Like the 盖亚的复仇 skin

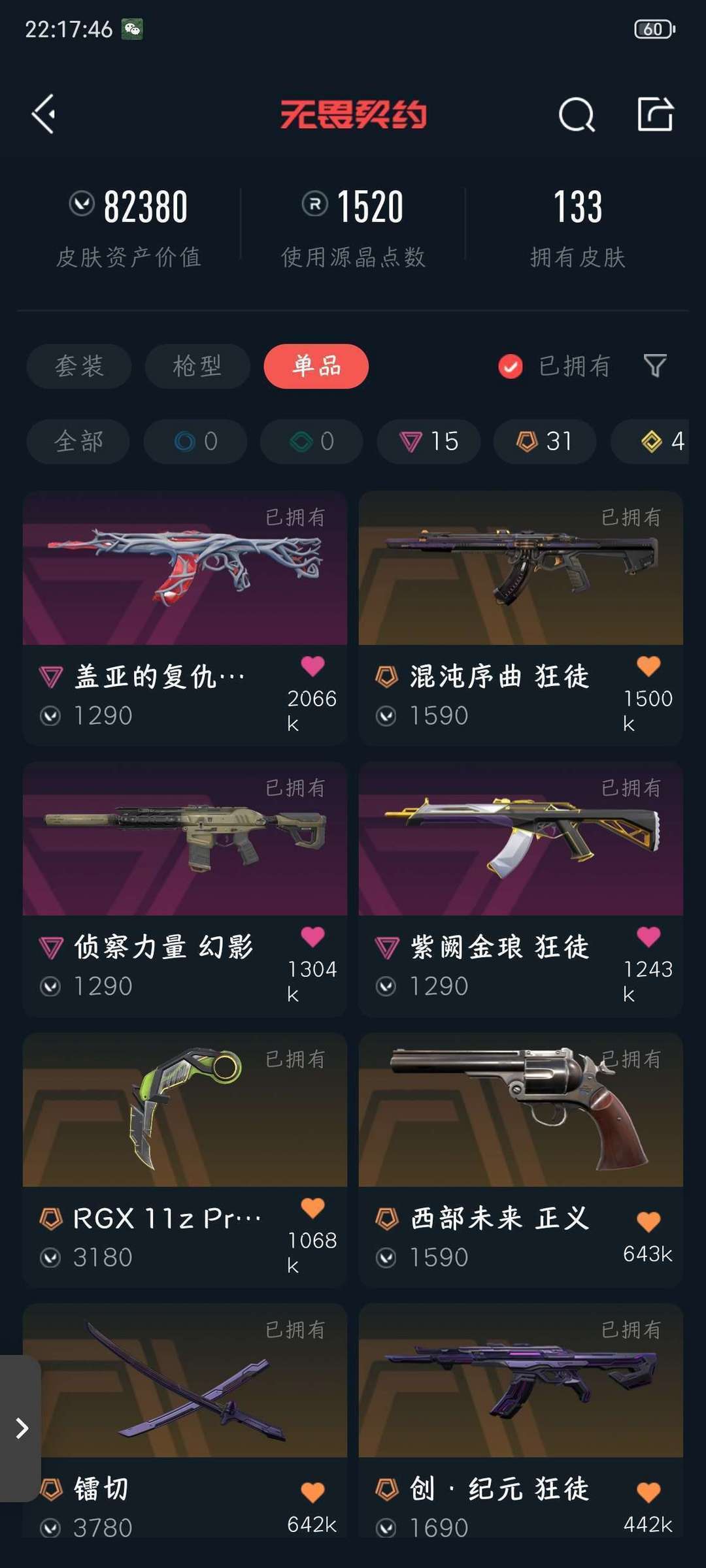click(312, 666)
